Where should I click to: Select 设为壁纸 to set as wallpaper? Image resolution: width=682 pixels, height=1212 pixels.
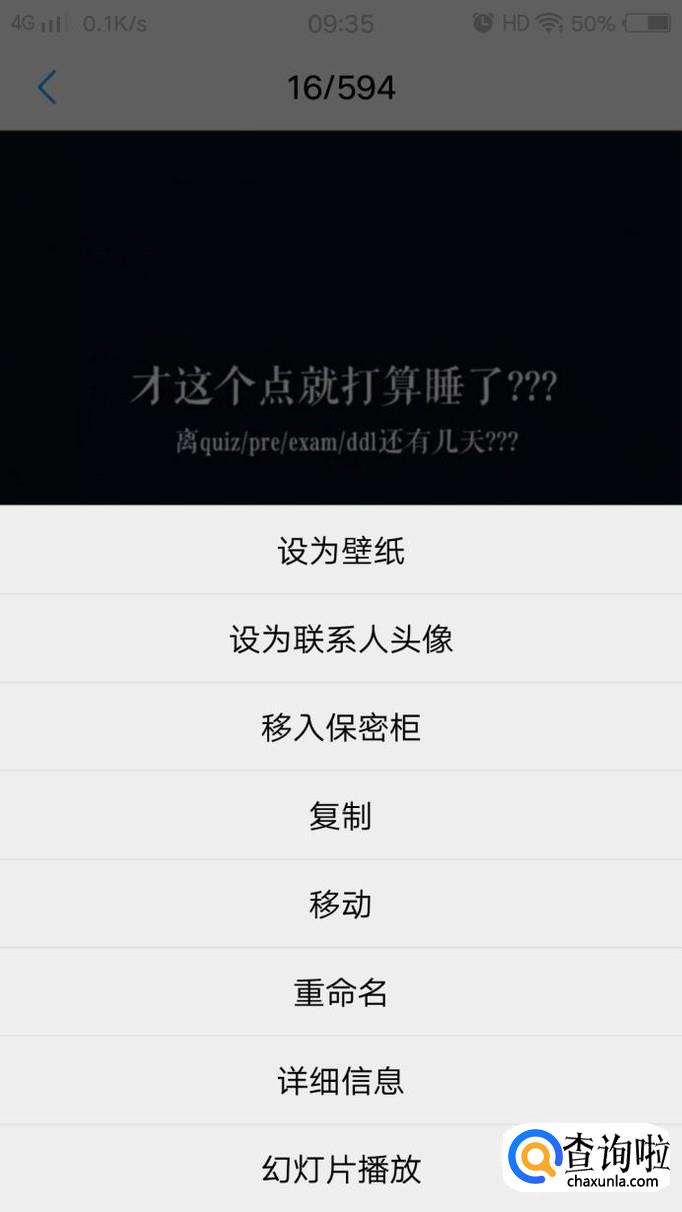341,551
